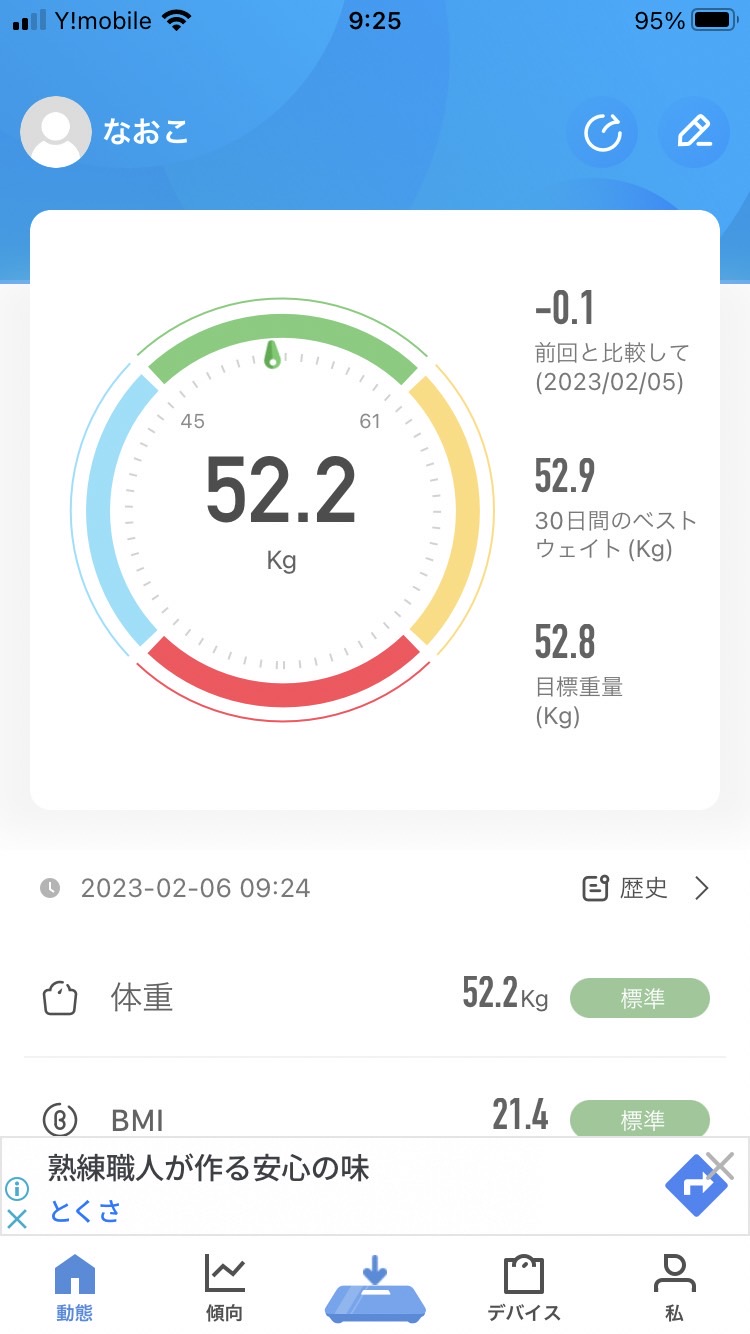Switch to the デバイス tab
Image resolution: width=750 pixels, height=1334 pixels.
[x=524, y=1288]
